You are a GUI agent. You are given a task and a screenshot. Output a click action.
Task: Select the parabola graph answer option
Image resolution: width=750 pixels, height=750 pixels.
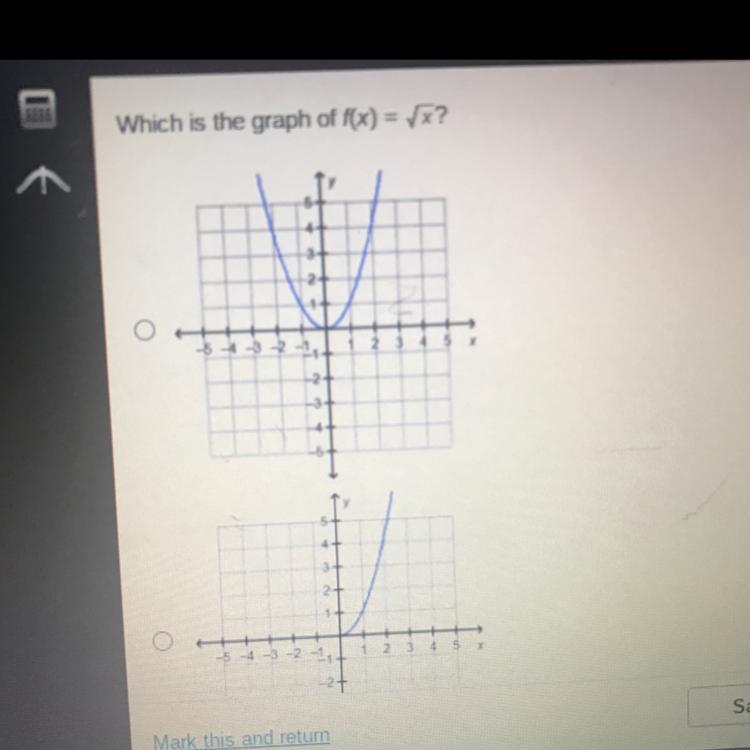(146, 328)
